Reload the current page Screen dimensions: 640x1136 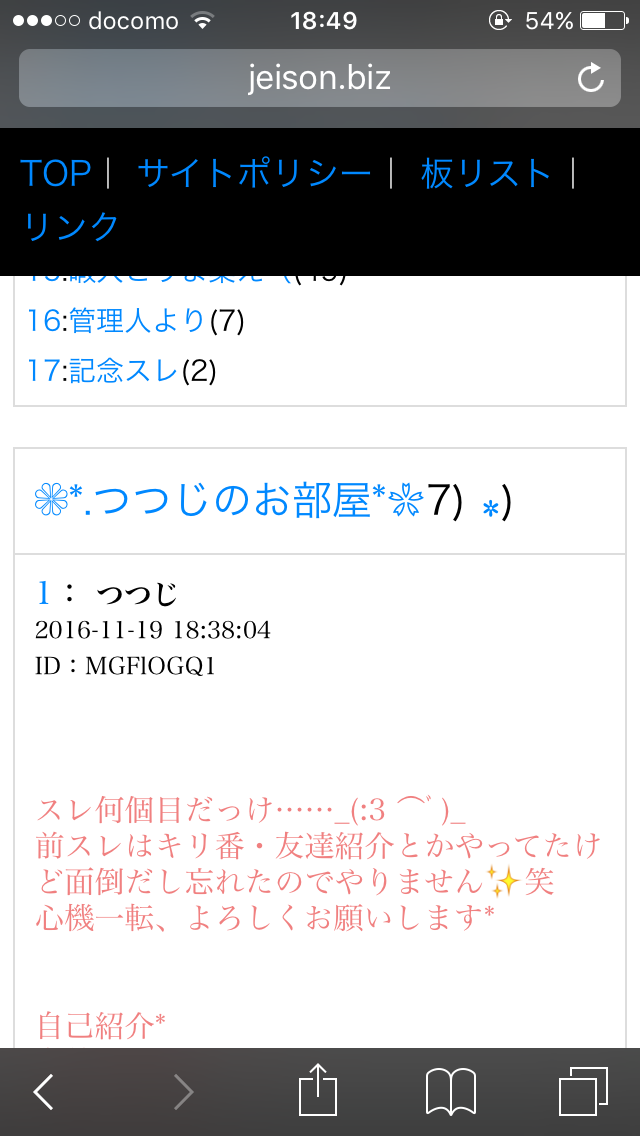pos(591,78)
